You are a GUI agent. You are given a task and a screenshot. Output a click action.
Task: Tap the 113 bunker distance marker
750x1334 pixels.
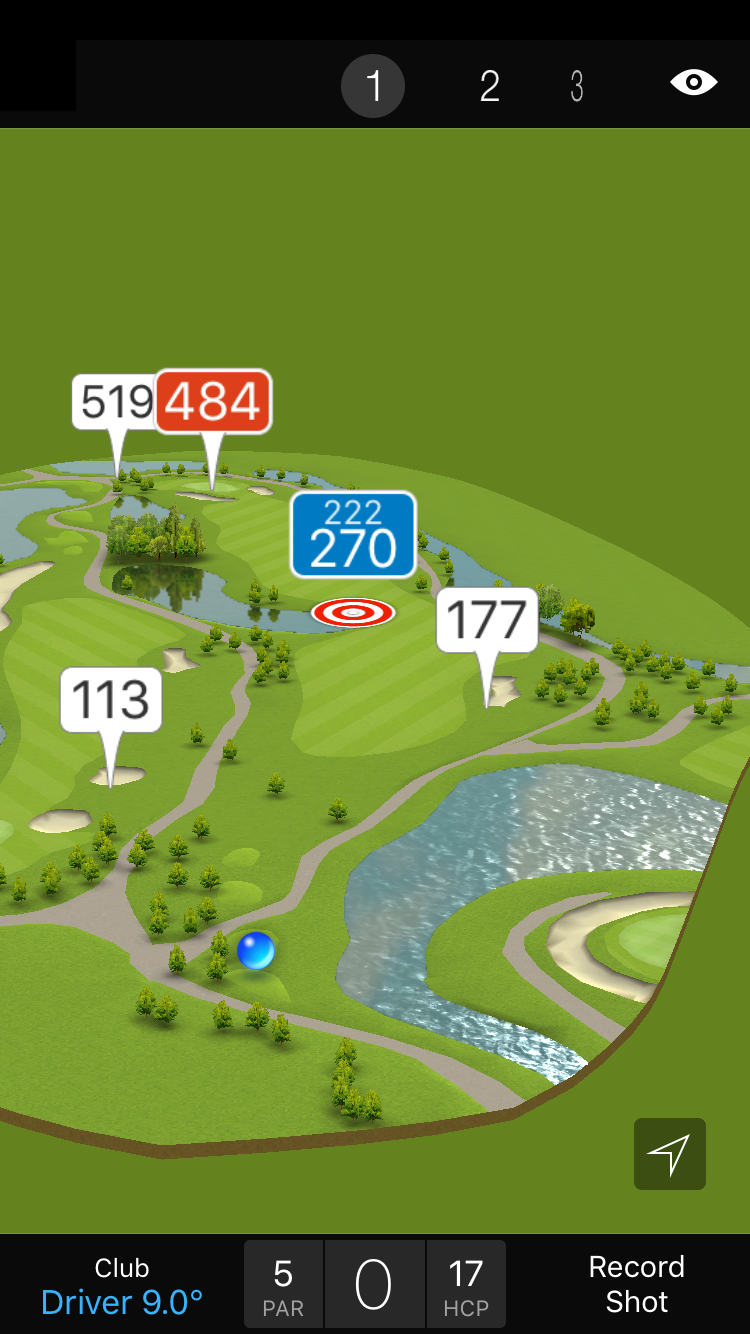coord(111,700)
